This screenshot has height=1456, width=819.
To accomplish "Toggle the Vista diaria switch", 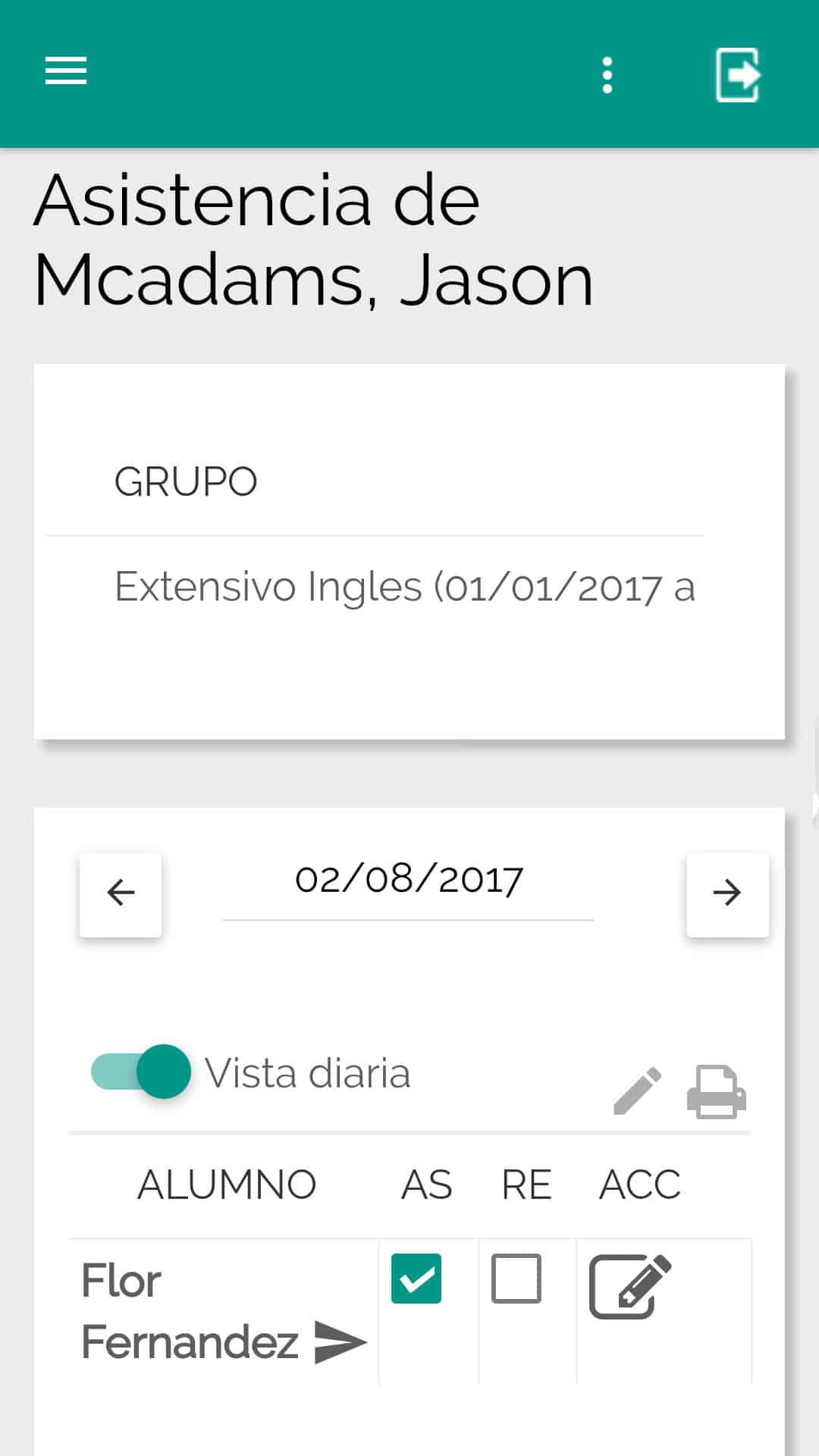I will pos(141,1072).
